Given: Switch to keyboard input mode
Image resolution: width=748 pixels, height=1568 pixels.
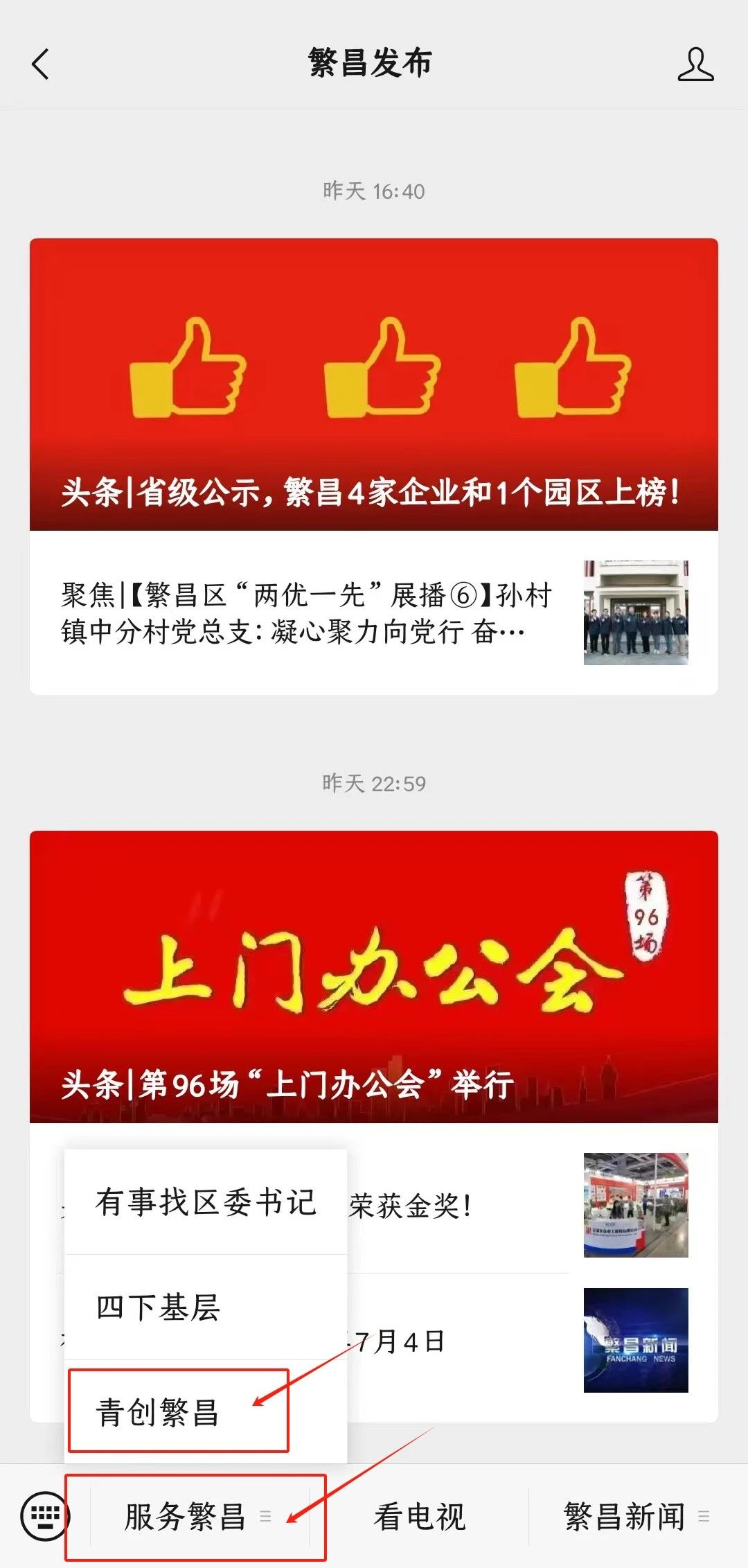Looking at the screenshot, I should [45, 1517].
